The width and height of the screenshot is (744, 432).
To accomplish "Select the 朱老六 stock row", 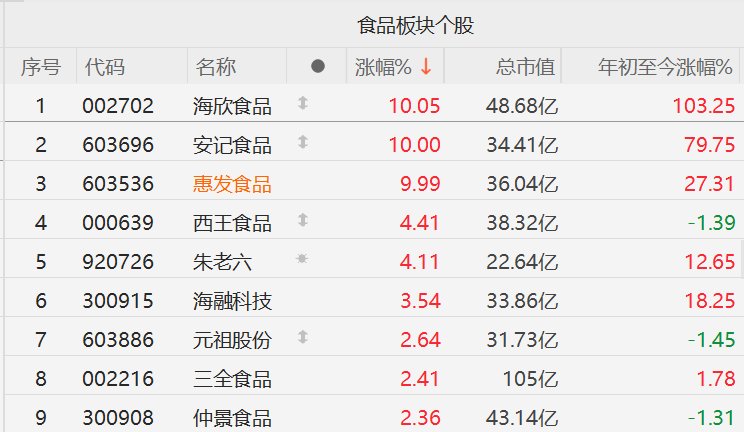I will click(222, 262).
